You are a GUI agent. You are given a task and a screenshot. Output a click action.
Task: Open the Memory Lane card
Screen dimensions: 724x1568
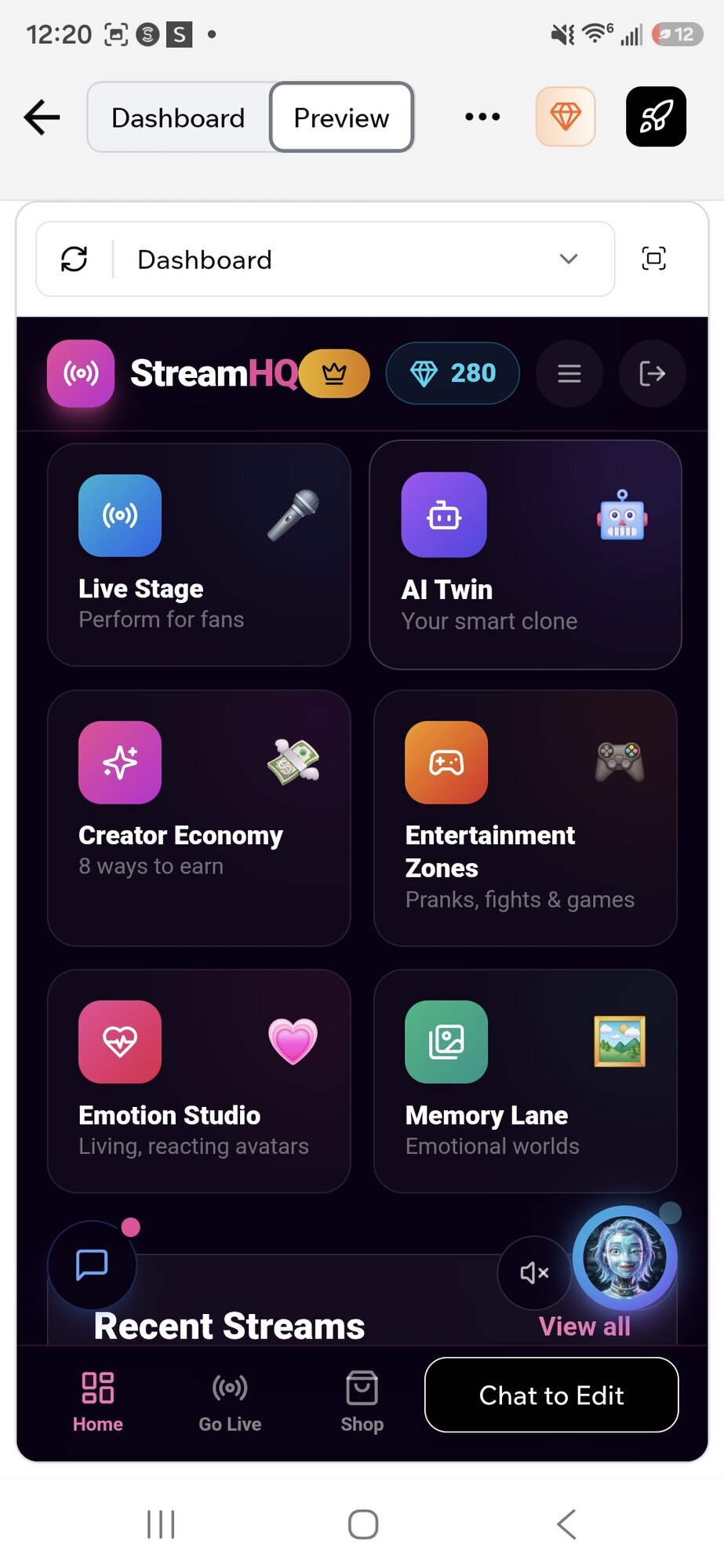pos(526,1081)
